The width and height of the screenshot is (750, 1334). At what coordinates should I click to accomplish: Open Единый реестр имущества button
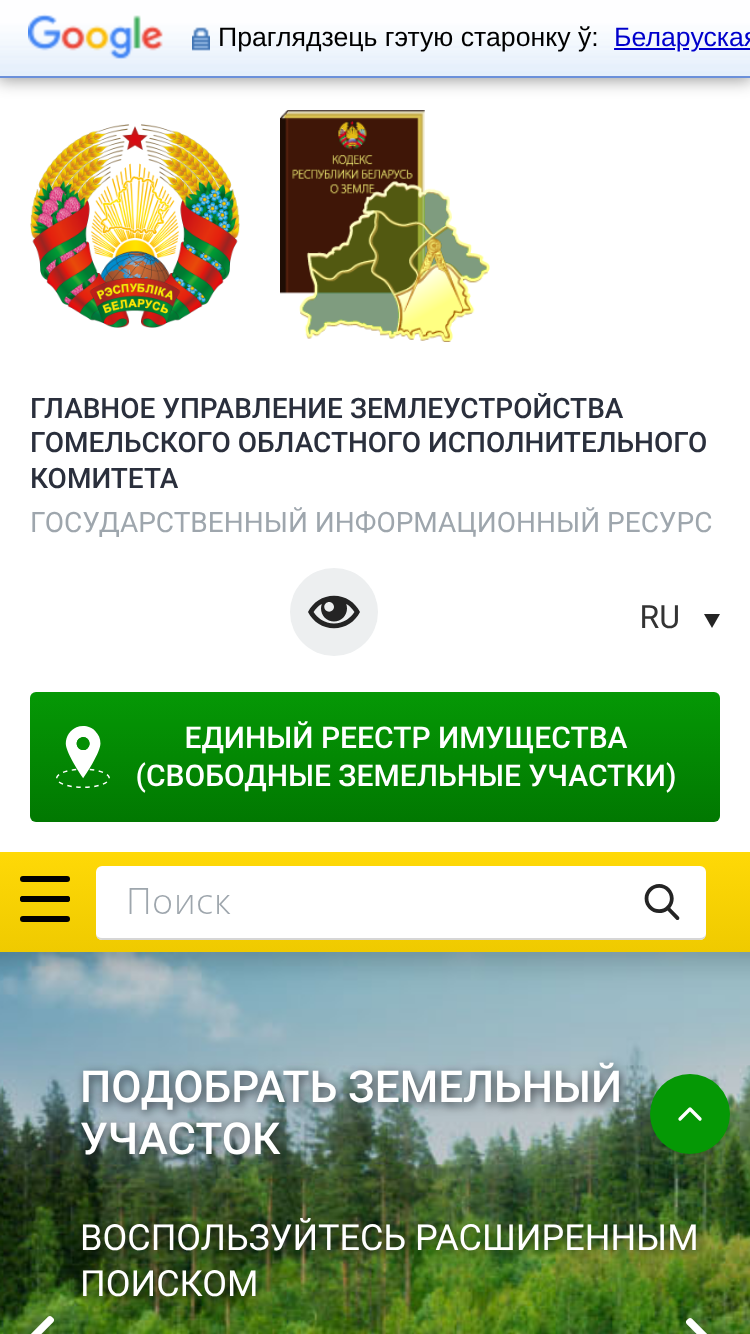375,757
